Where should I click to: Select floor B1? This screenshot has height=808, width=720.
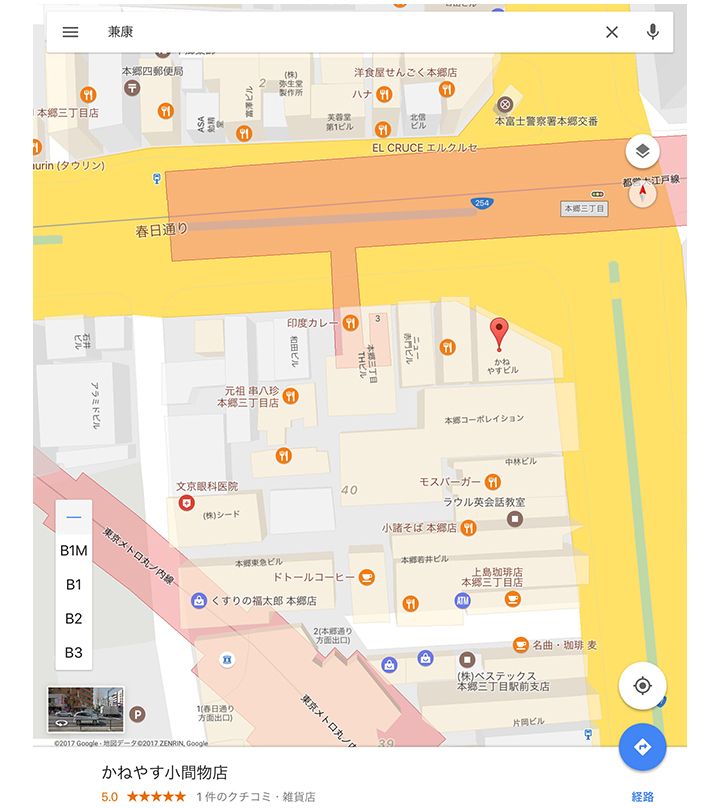pyautogui.click(x=73, y=584)
